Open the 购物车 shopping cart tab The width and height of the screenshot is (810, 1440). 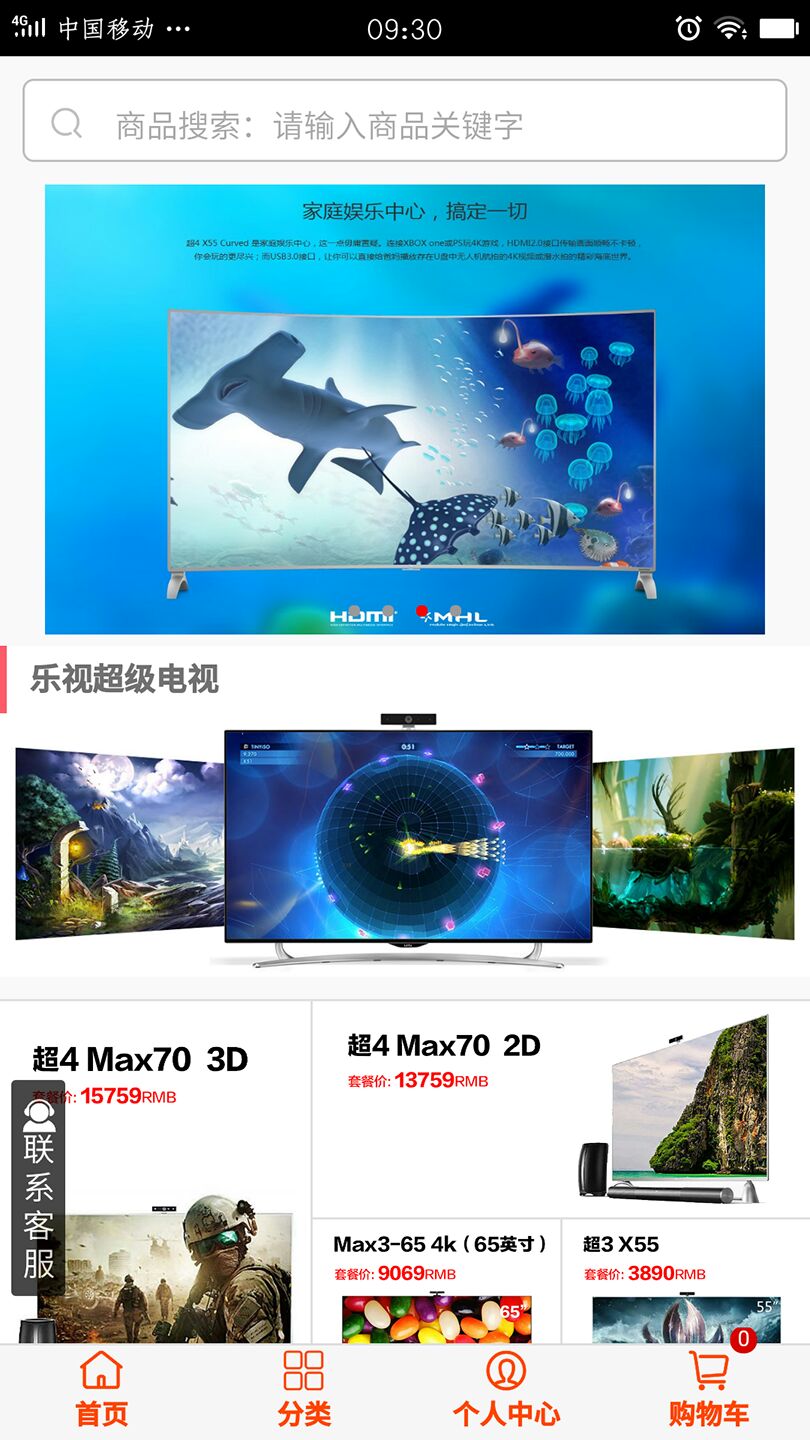pyautogui.click(x=708, y=1390)
